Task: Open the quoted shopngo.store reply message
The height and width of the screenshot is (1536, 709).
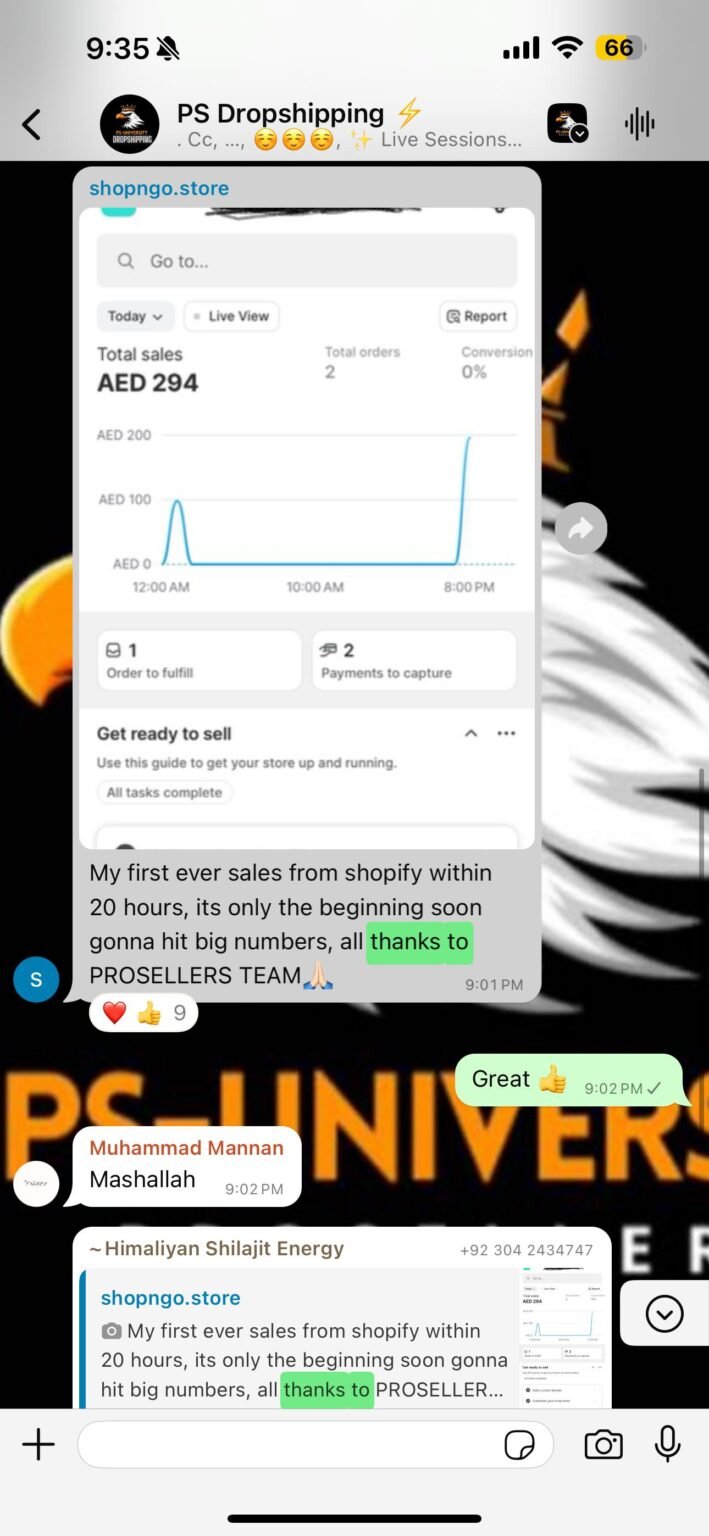Action: click(342, 1339)
